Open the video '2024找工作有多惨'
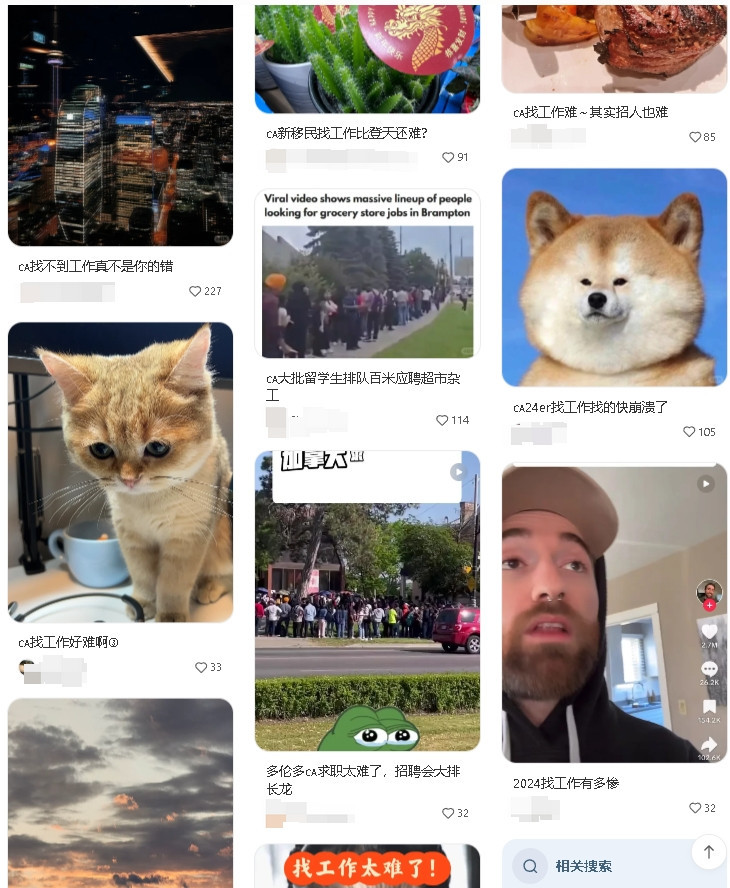The height and width of the screenshot is (888, 730). [600, 612]
